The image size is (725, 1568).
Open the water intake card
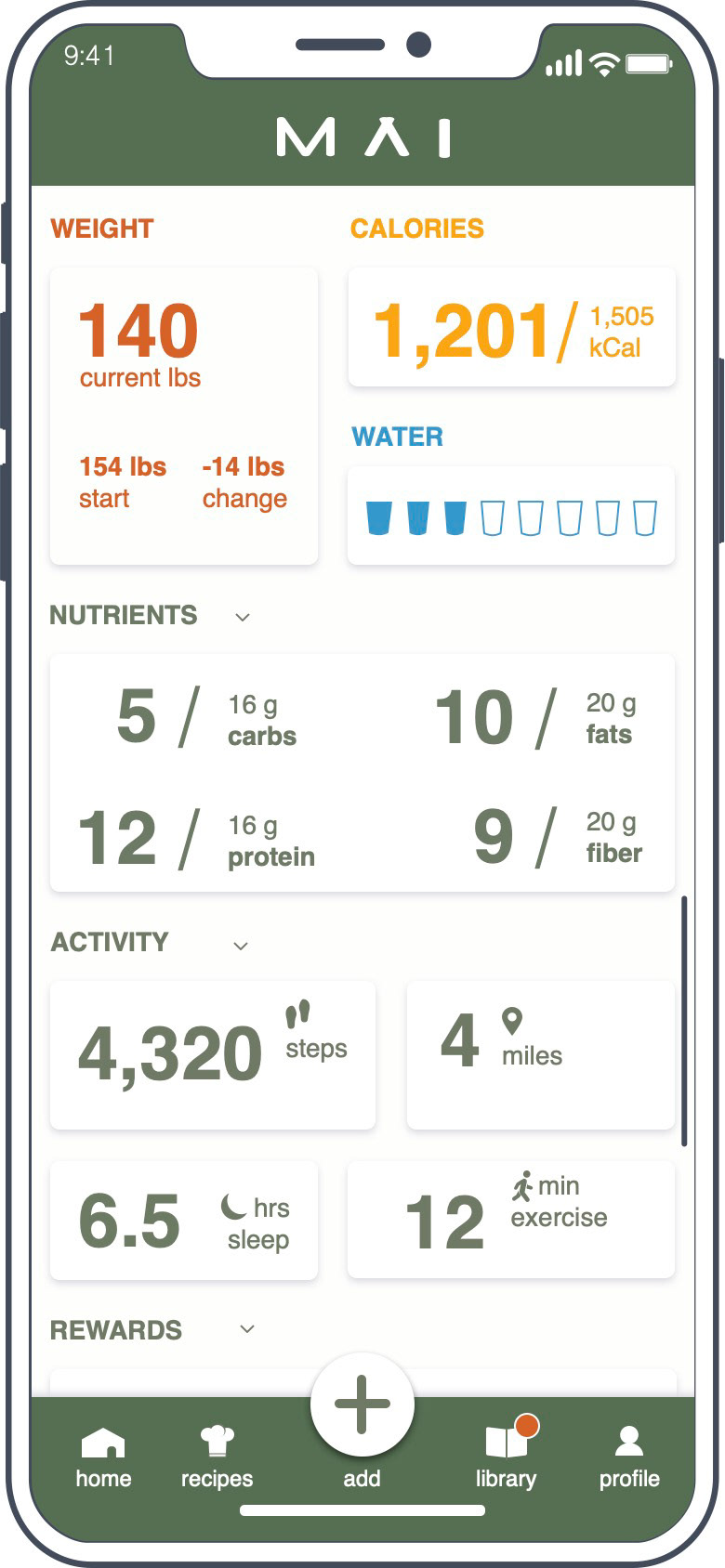coord(511,516)
